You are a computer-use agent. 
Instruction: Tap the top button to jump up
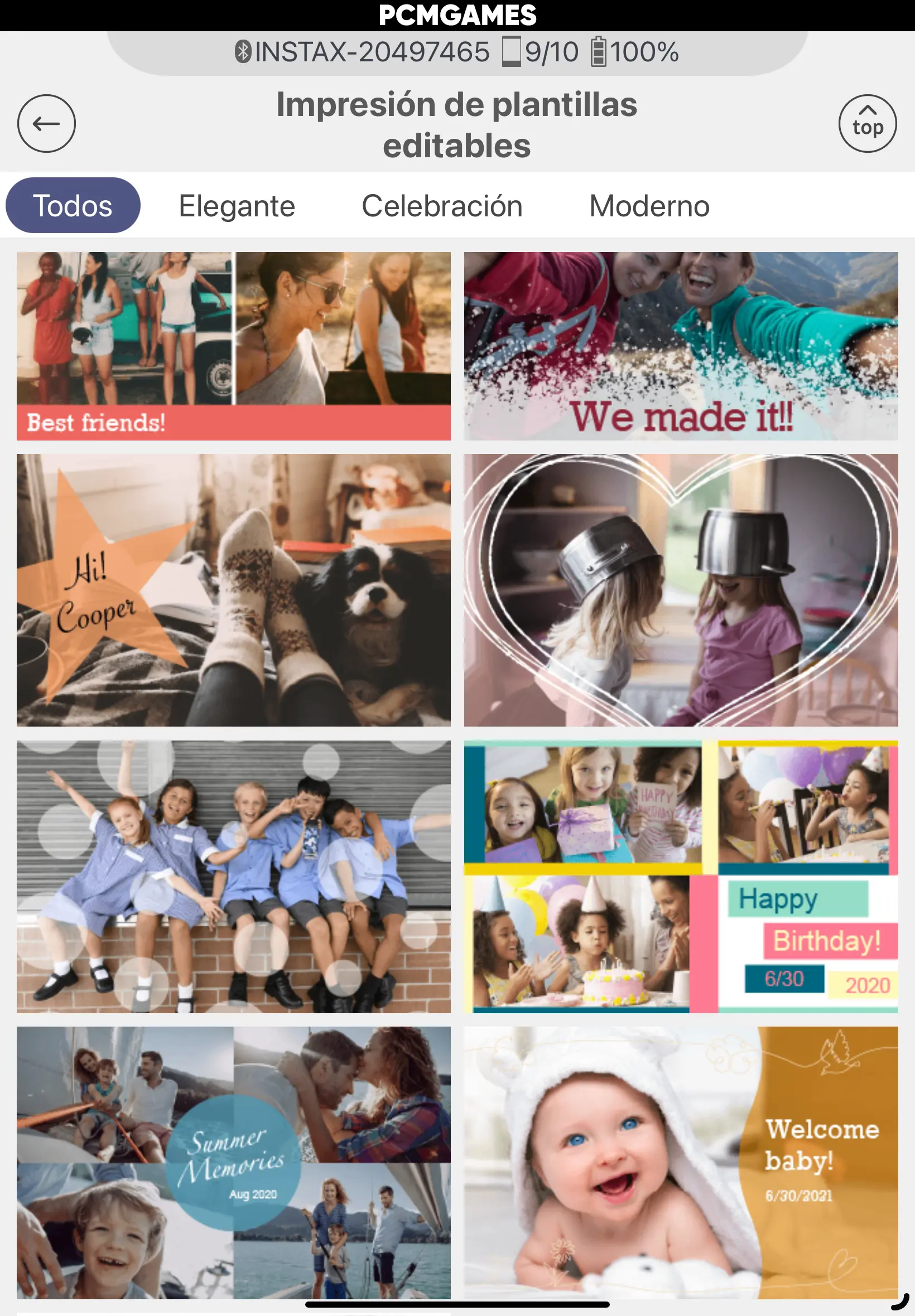[x=867, y=124]
